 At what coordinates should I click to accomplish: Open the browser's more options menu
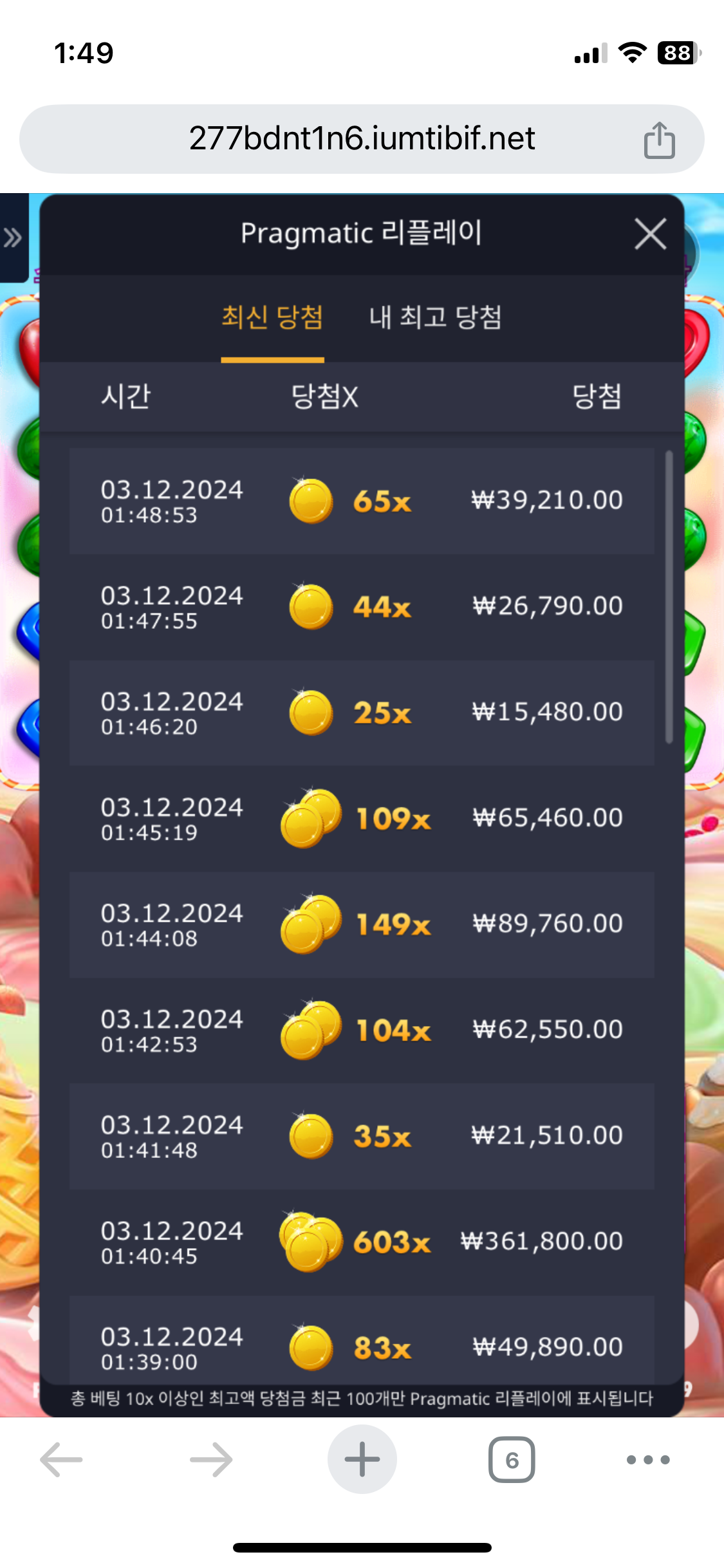pos(648,1459)
